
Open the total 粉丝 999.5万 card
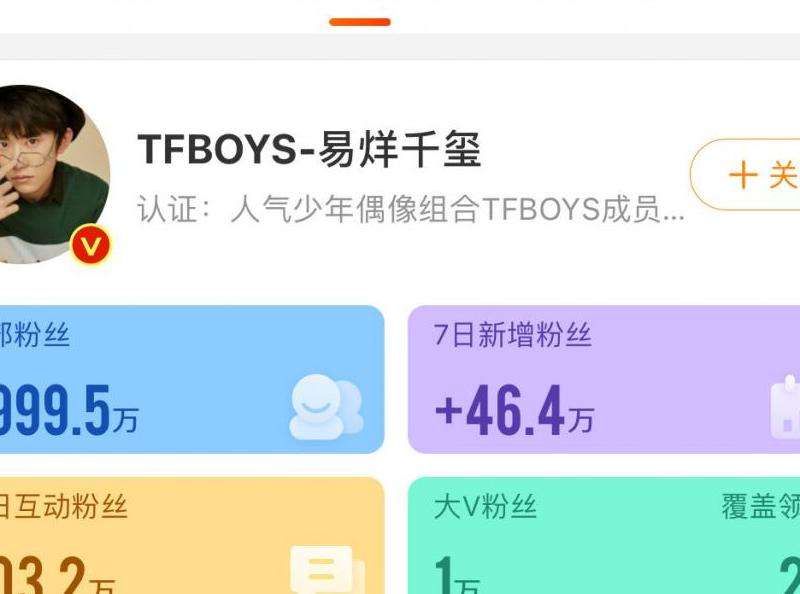point(190,380)
